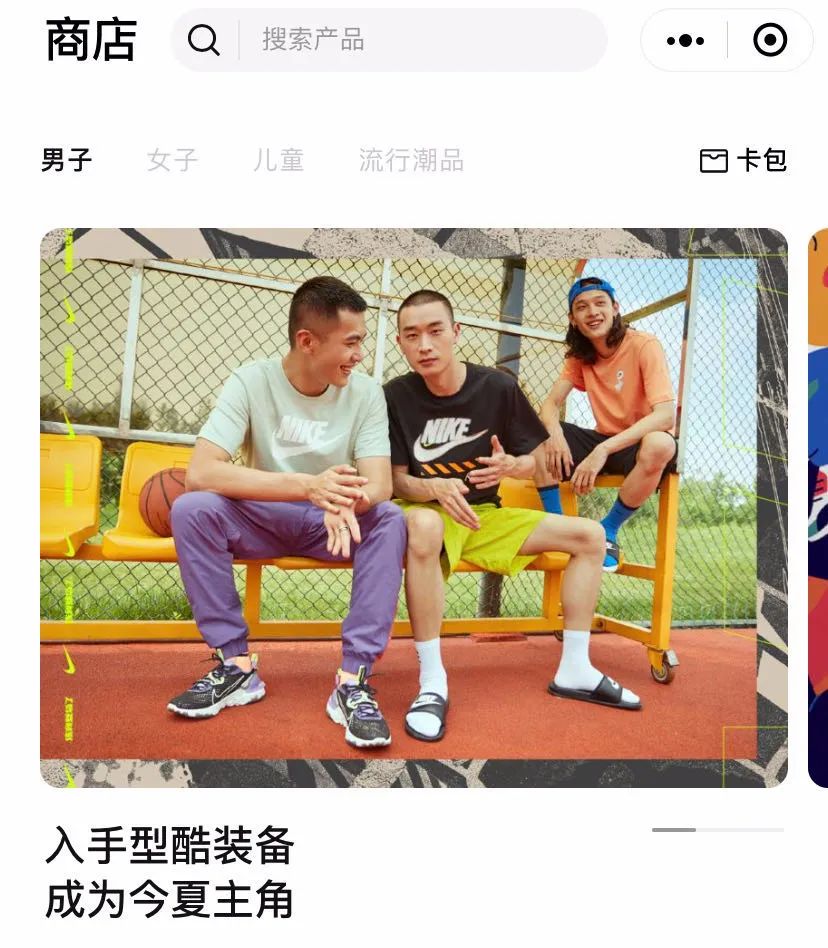Open the 流行潮品 tab
This screenshot has width=828, height=948.
coord(411,160)
